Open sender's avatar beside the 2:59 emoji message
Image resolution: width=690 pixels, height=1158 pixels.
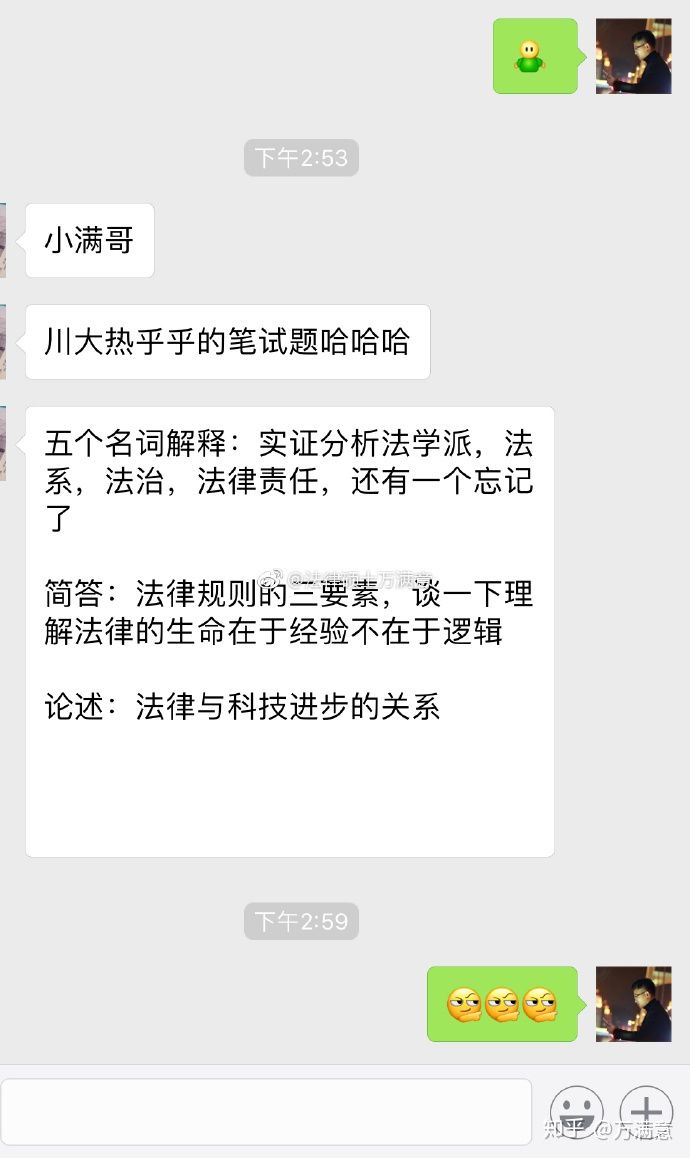click(x=634, y=1004)
